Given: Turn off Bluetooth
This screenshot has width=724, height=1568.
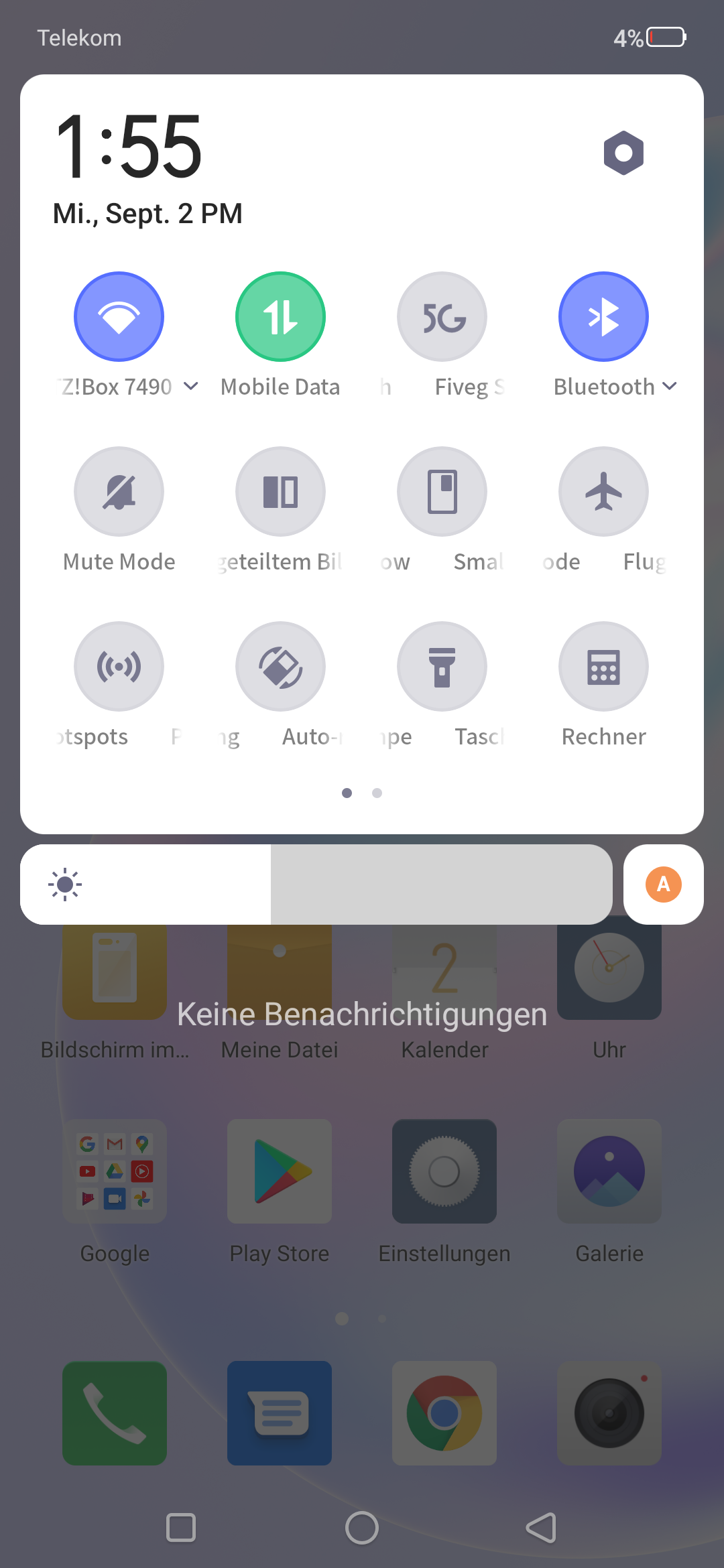Looking at the screenshot, I should coord(603,316).
